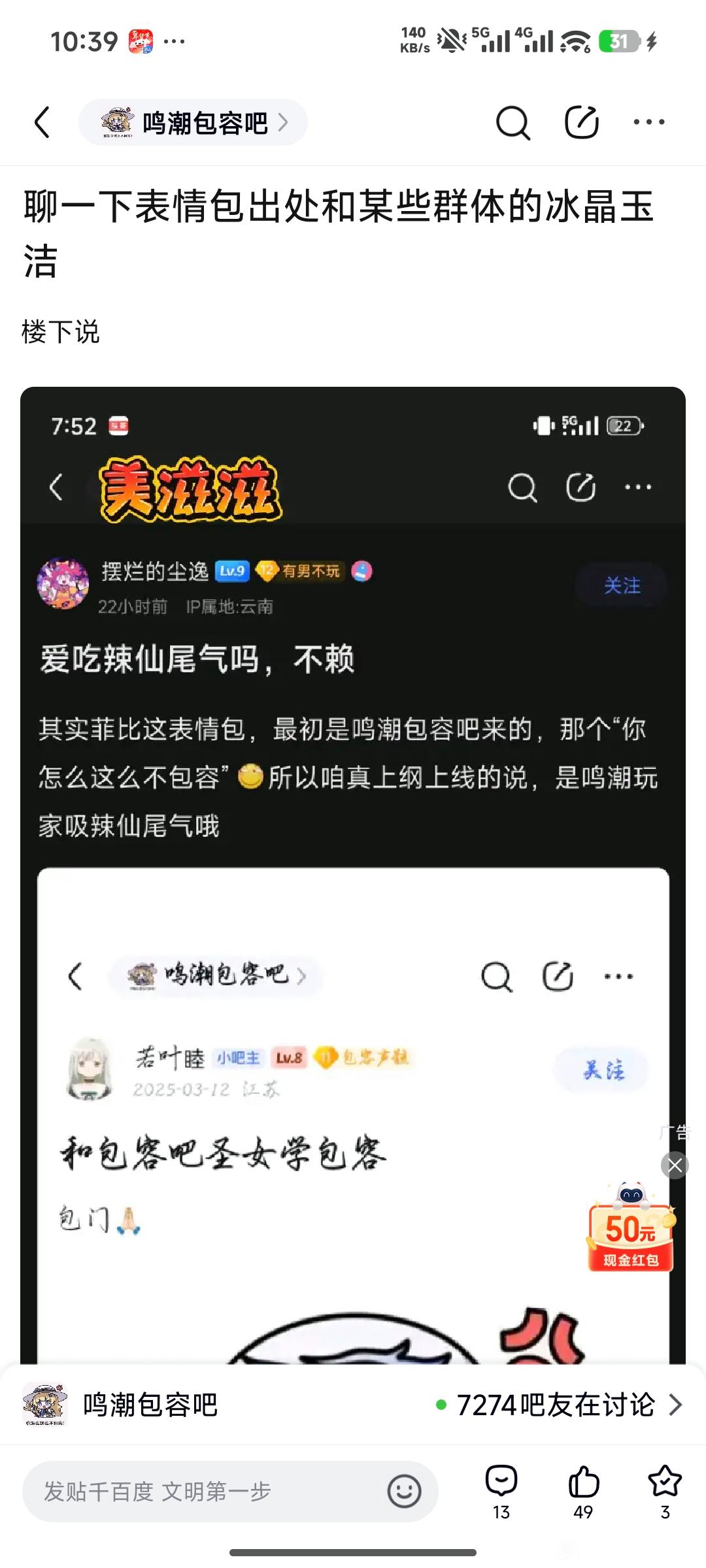Viewport: 706px width, 1568px height.
Task: Open the top overflow menu
Action: (648, 122)
